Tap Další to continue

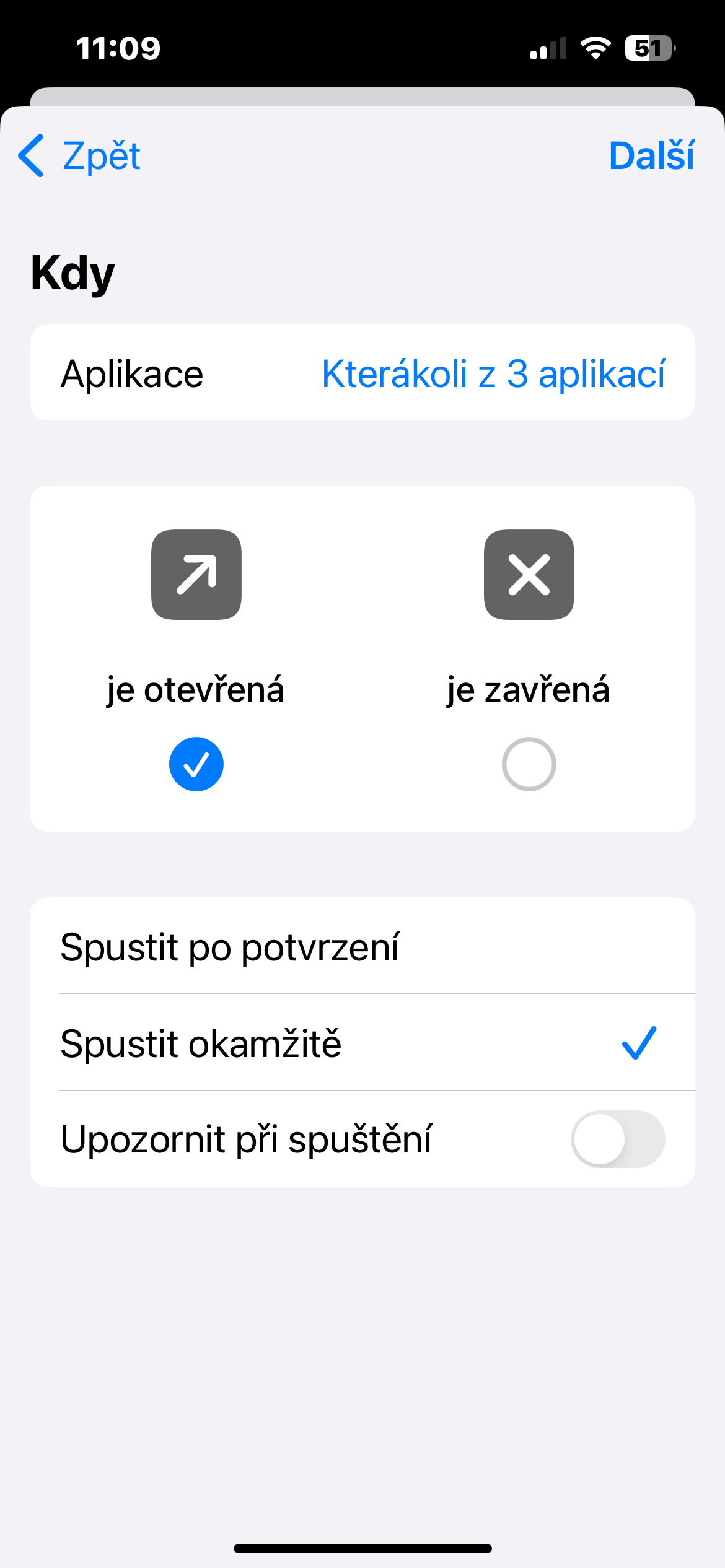click(651, 156)
